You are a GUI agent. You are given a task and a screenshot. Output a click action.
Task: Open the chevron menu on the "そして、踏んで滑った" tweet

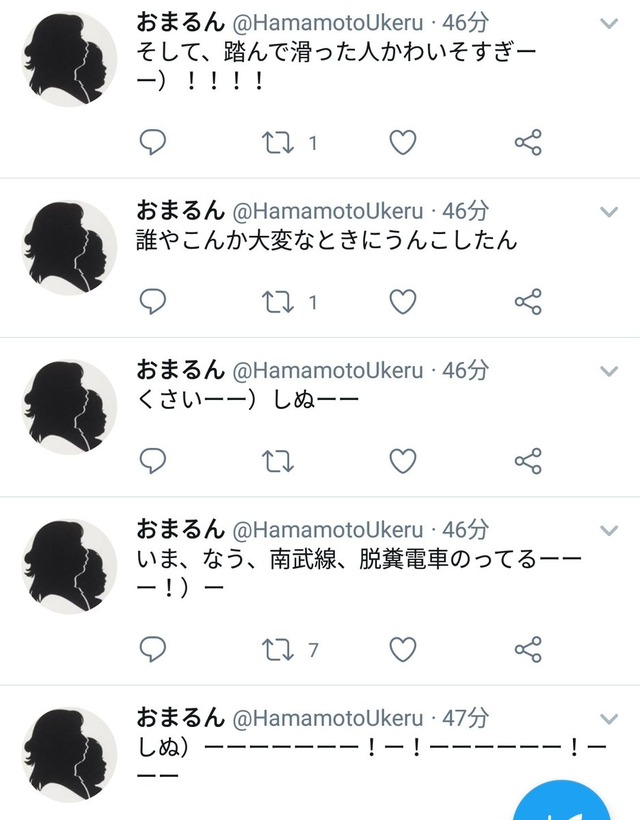click(609, 23)
